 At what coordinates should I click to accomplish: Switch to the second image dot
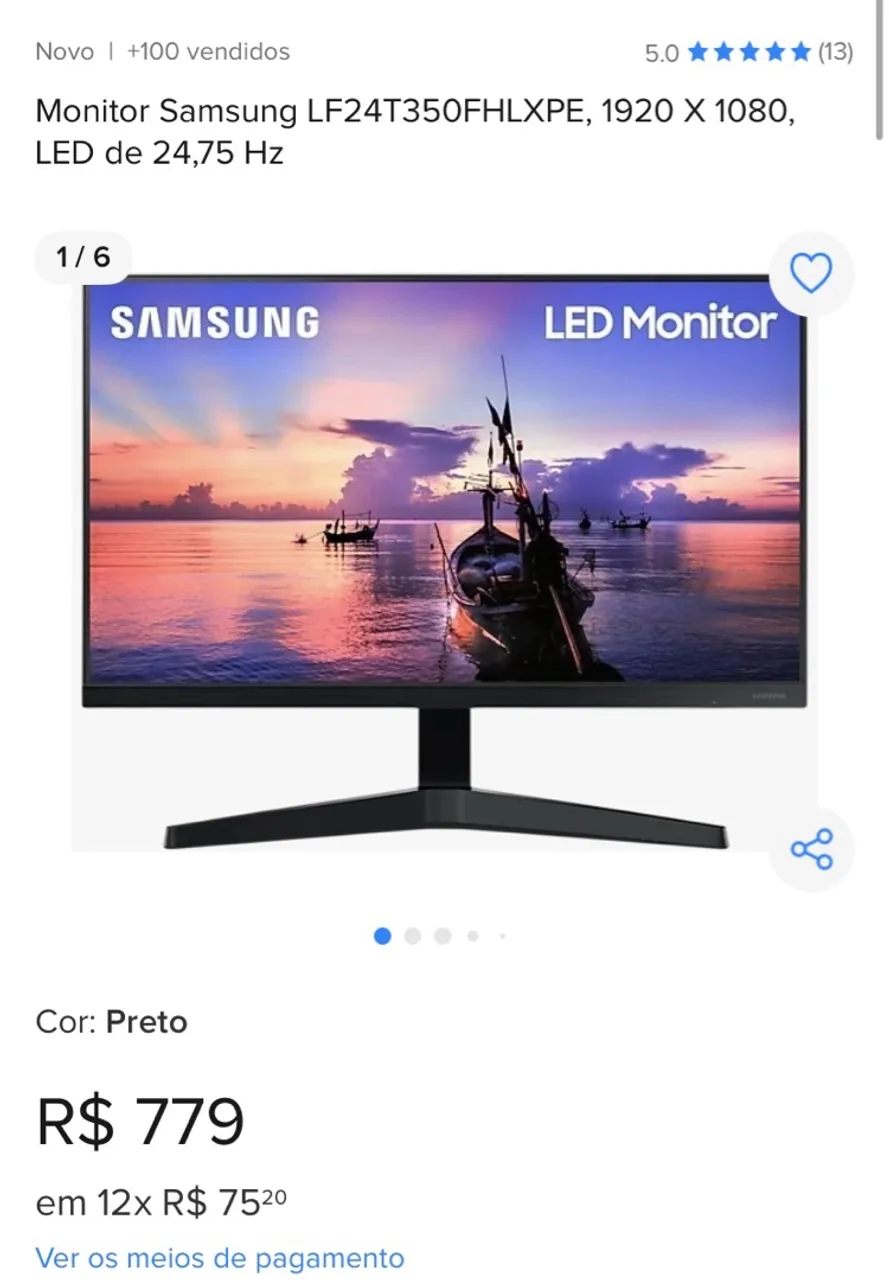[x=411, y=936]
